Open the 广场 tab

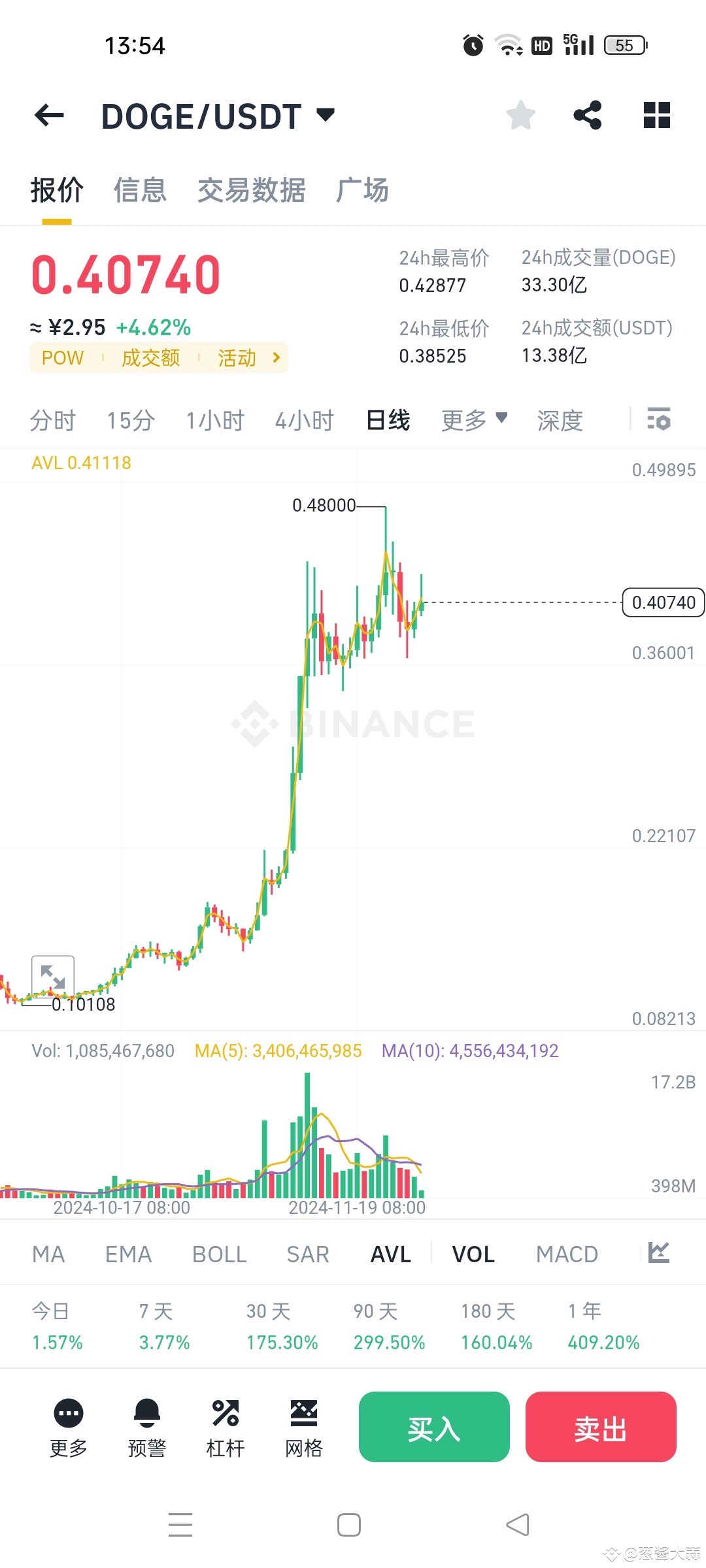(x=363, y=190)
